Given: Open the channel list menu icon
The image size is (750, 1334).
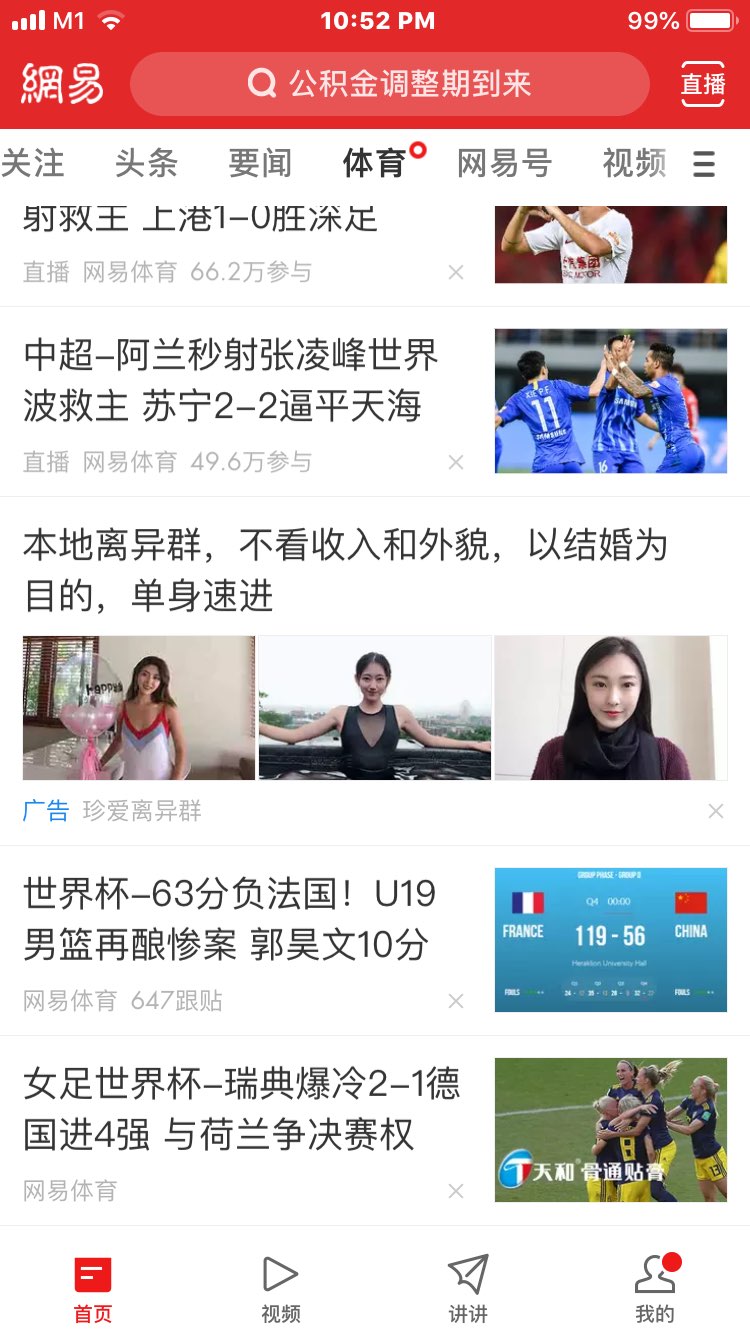Looking at the screenshot, I should point(704,164).
